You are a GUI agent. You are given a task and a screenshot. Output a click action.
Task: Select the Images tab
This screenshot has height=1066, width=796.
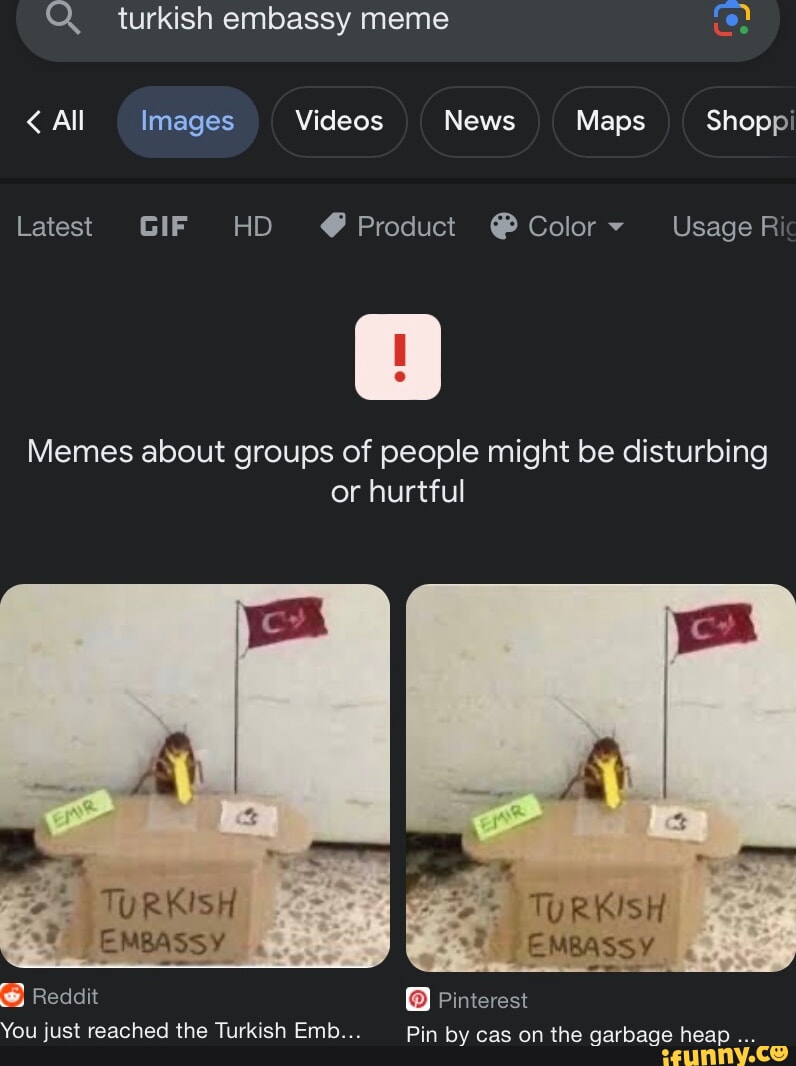click(x=187, y=121)
